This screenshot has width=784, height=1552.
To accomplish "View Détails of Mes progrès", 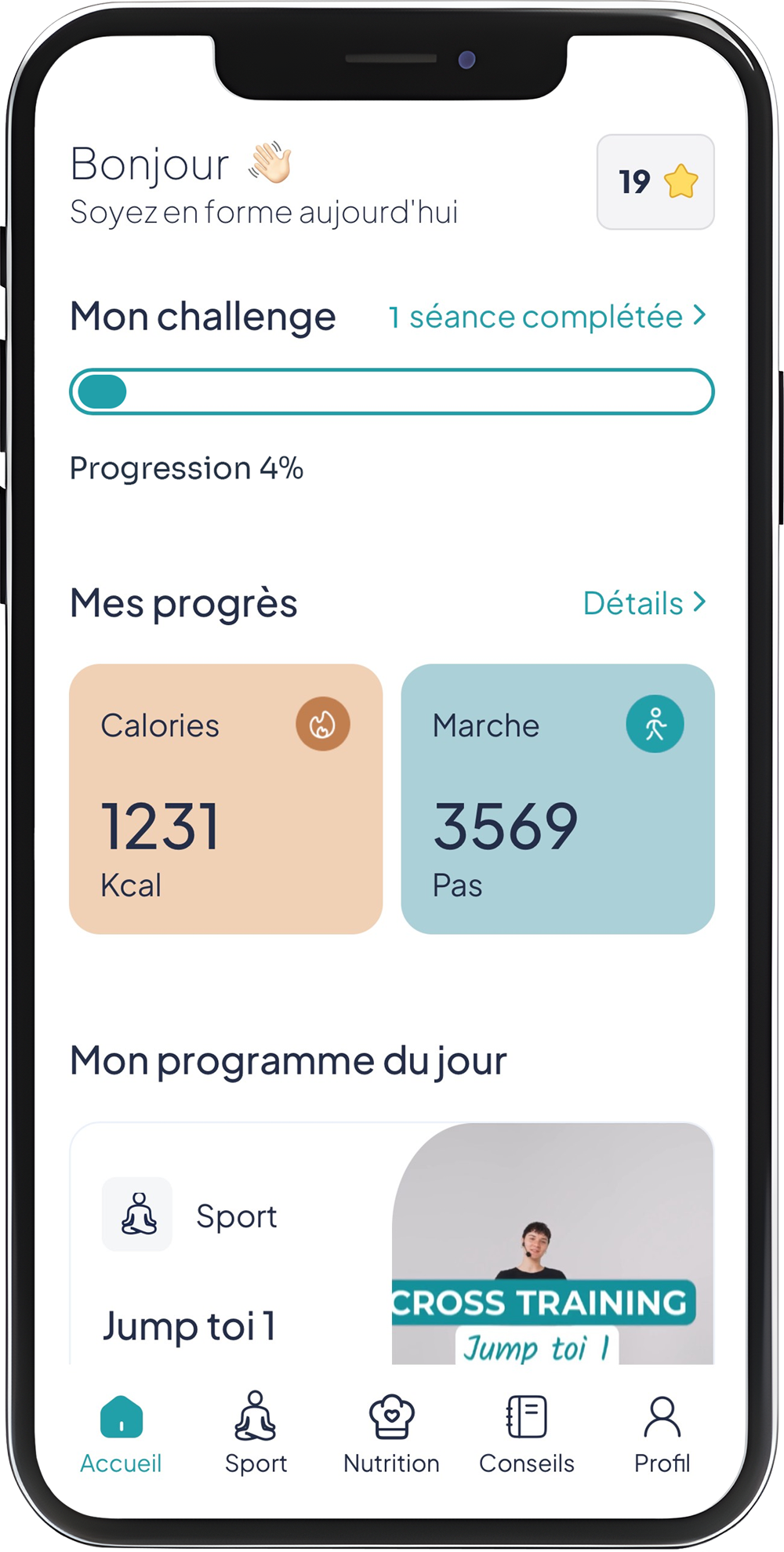I will click(644, 603).
